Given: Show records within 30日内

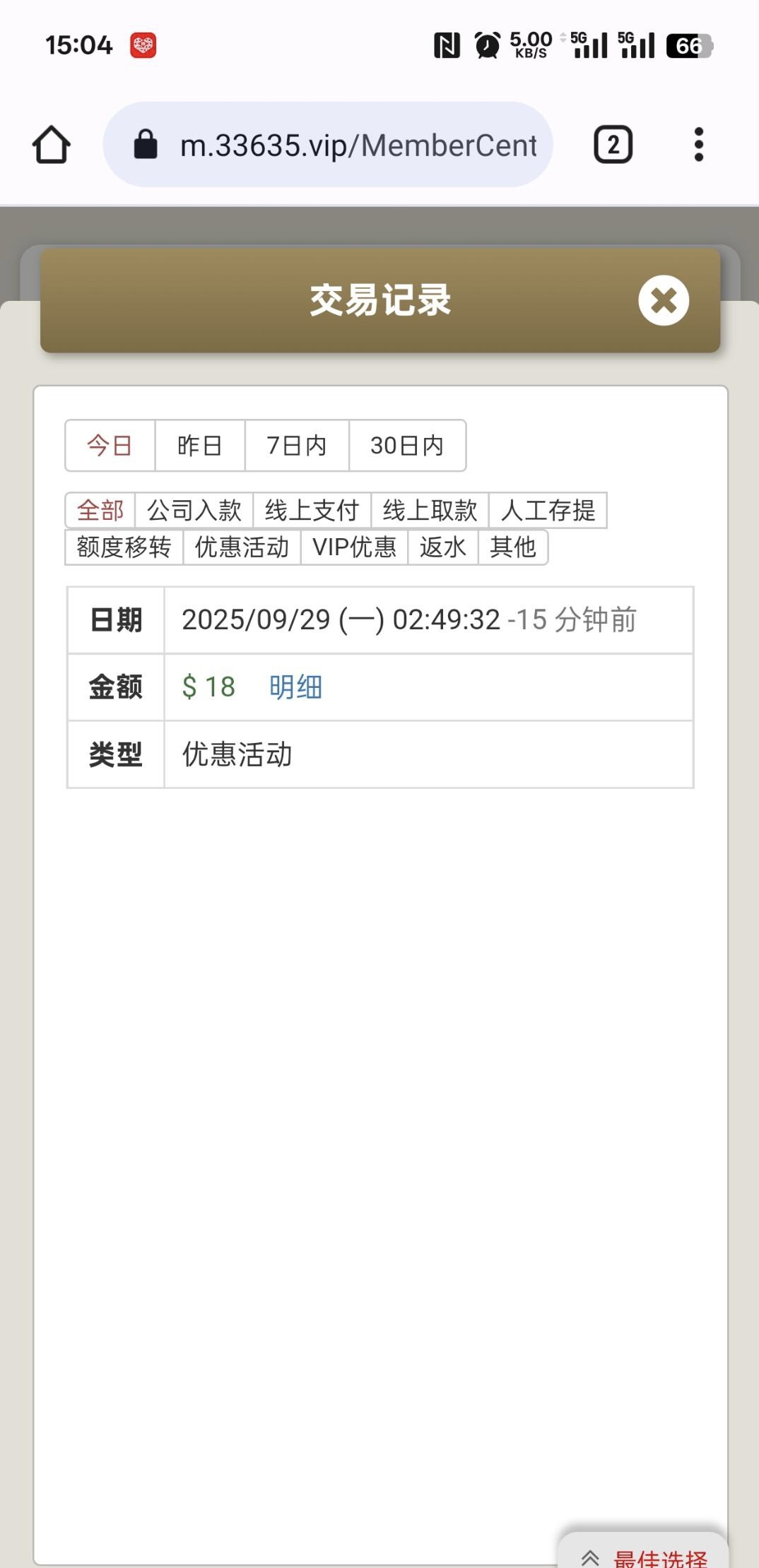Looking at the screenshot, I should click(x=407, y=446).
